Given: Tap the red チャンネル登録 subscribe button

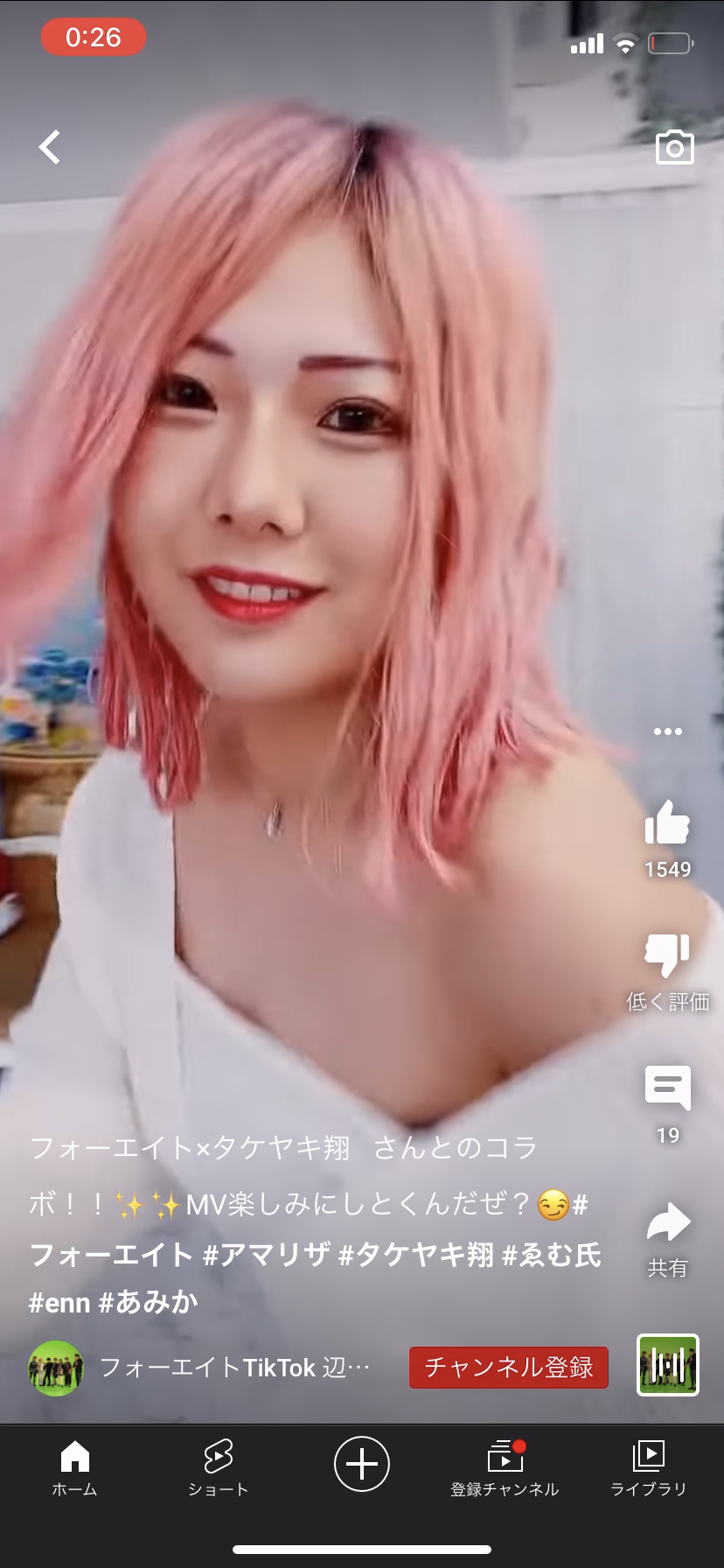Looking at the screenshot, I should (509, 1367).
